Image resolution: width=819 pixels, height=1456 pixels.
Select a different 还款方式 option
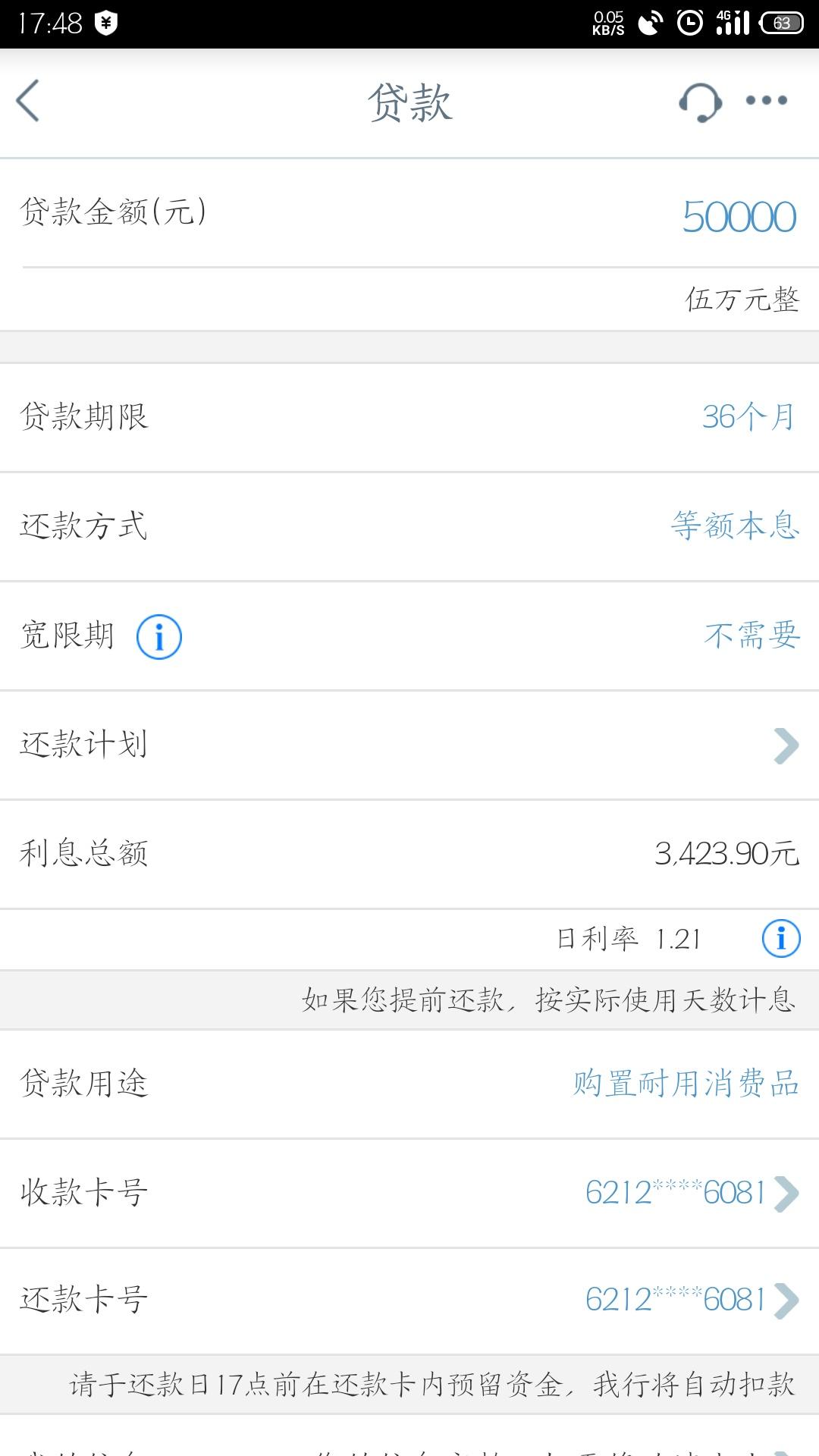coord(734,526)
